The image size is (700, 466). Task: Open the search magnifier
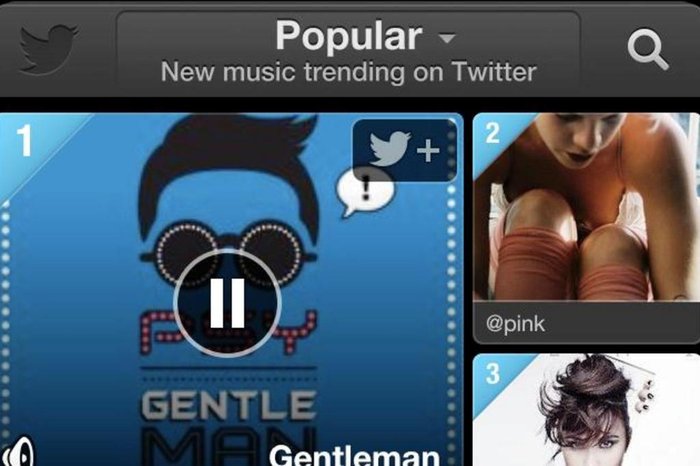647,50
